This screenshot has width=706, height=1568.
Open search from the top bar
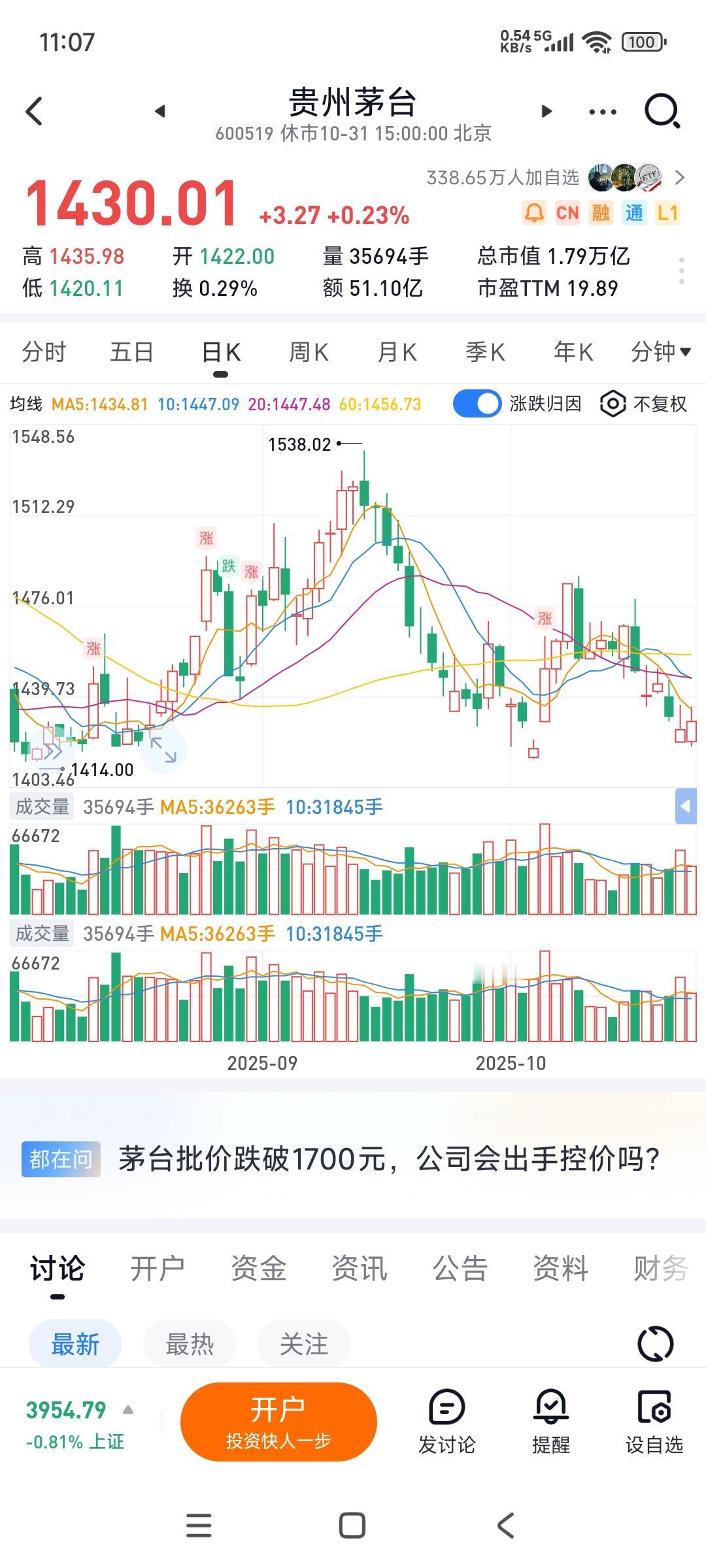pos(662,111)
